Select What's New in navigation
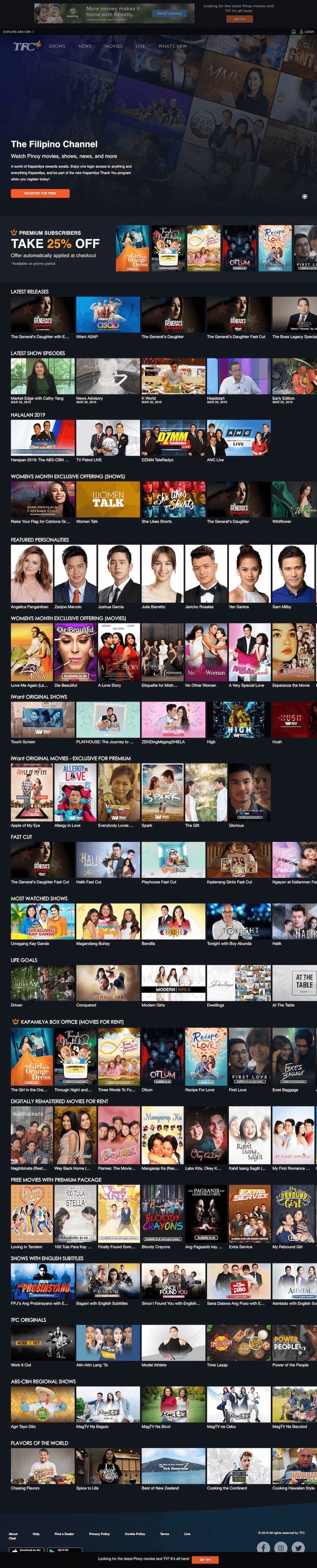This screenshot has height=1568, width=317. (172, 46)
